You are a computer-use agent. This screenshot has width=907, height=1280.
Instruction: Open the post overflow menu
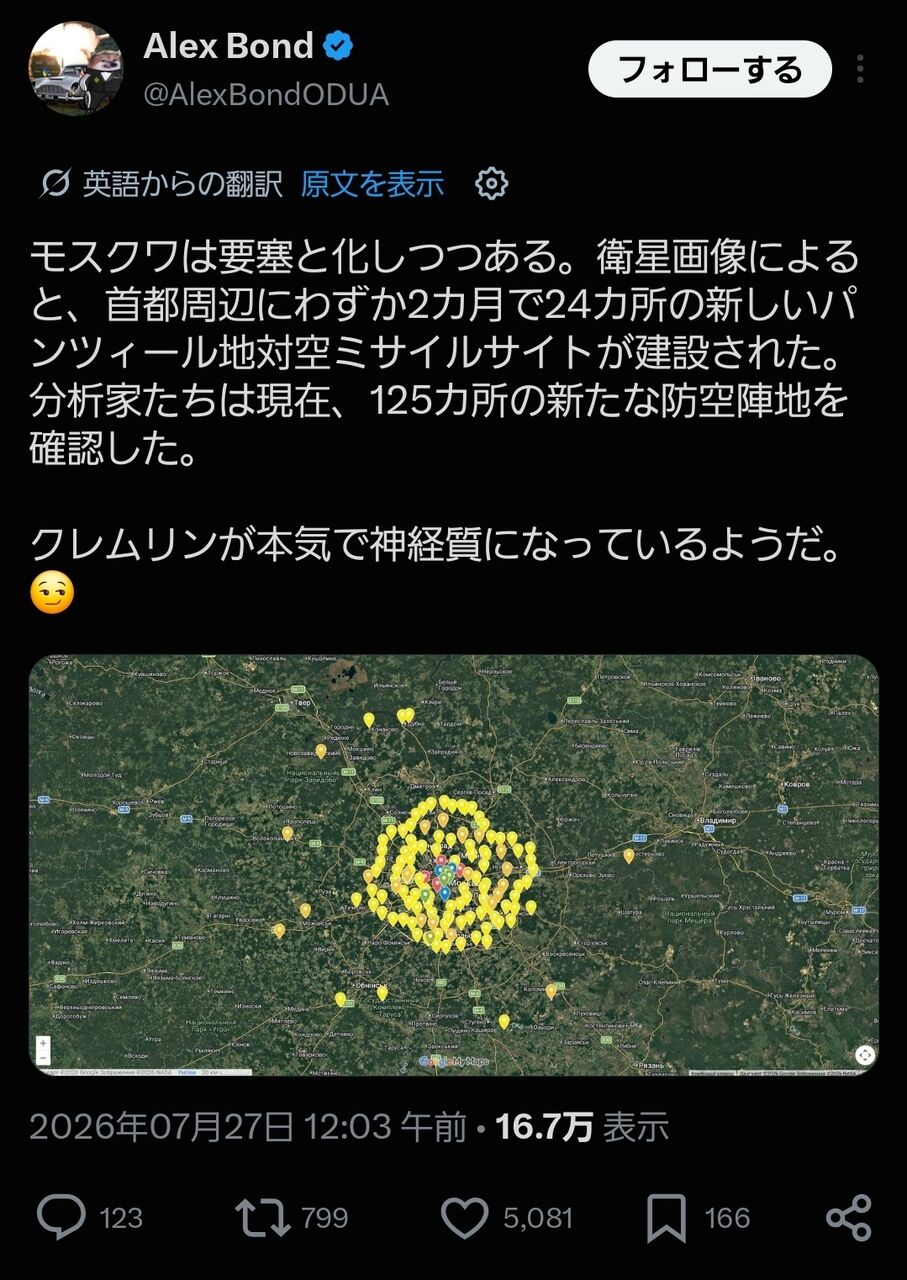(x=861, y=69)
